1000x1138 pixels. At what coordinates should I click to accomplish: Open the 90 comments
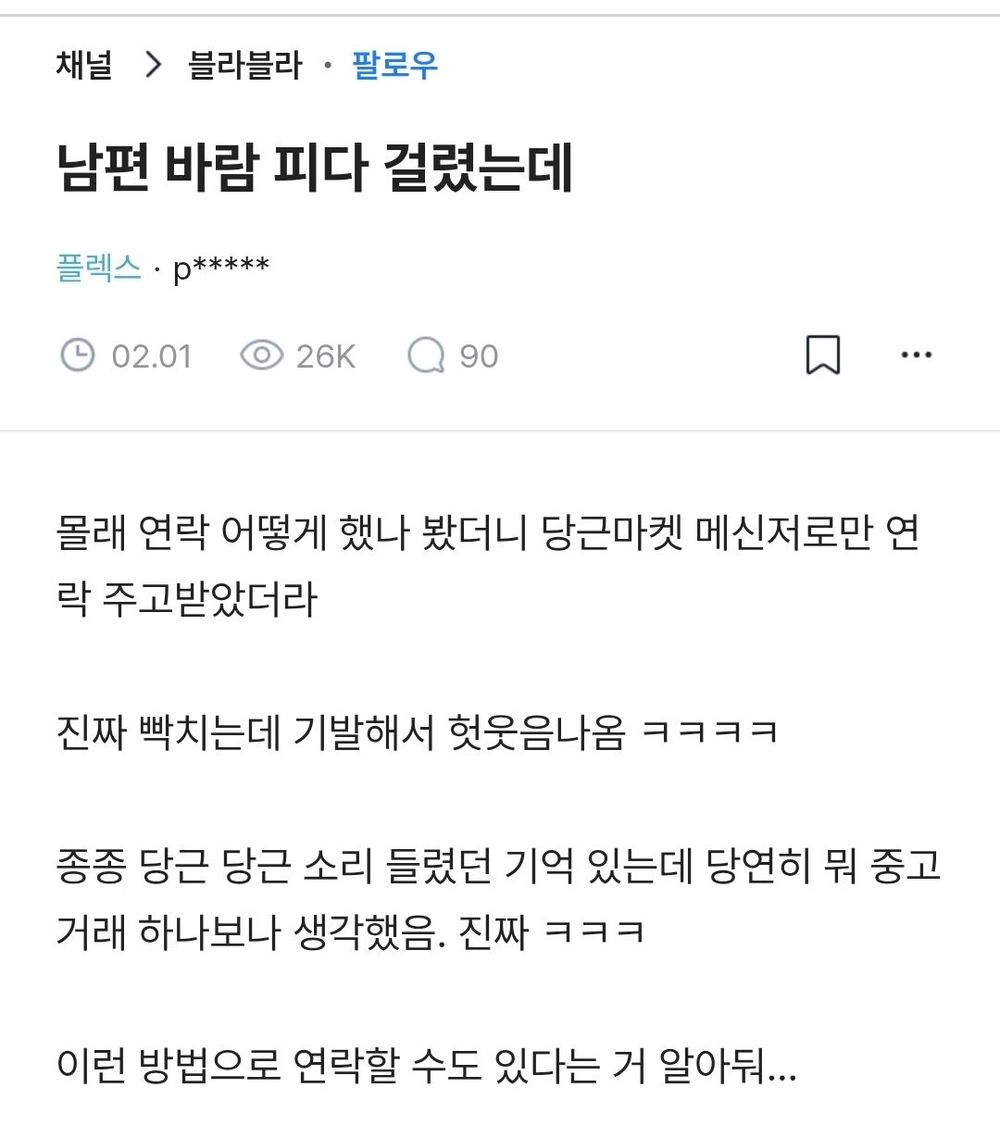pos(453,356)
